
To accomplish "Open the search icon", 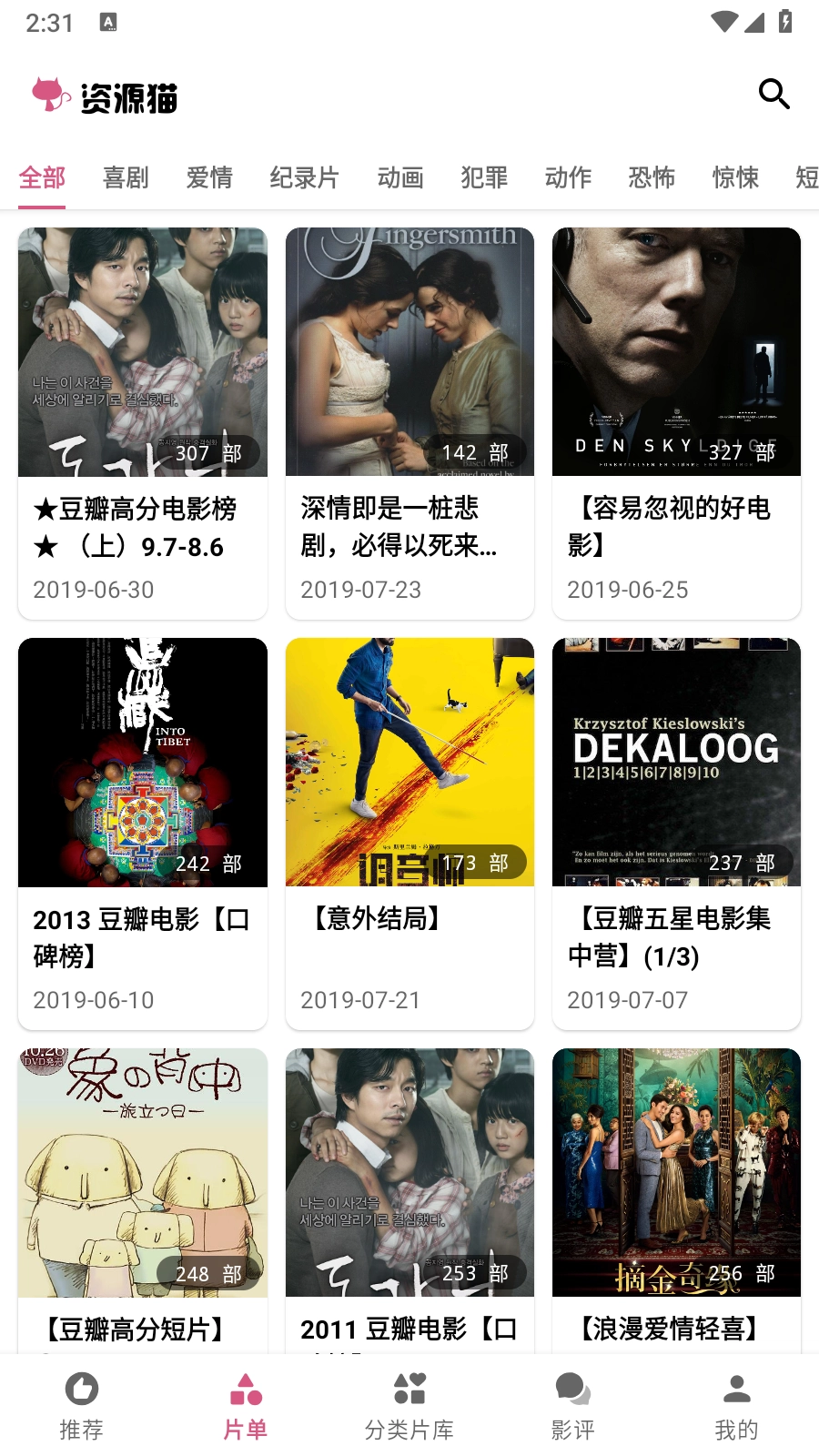I will click(773, 94).
